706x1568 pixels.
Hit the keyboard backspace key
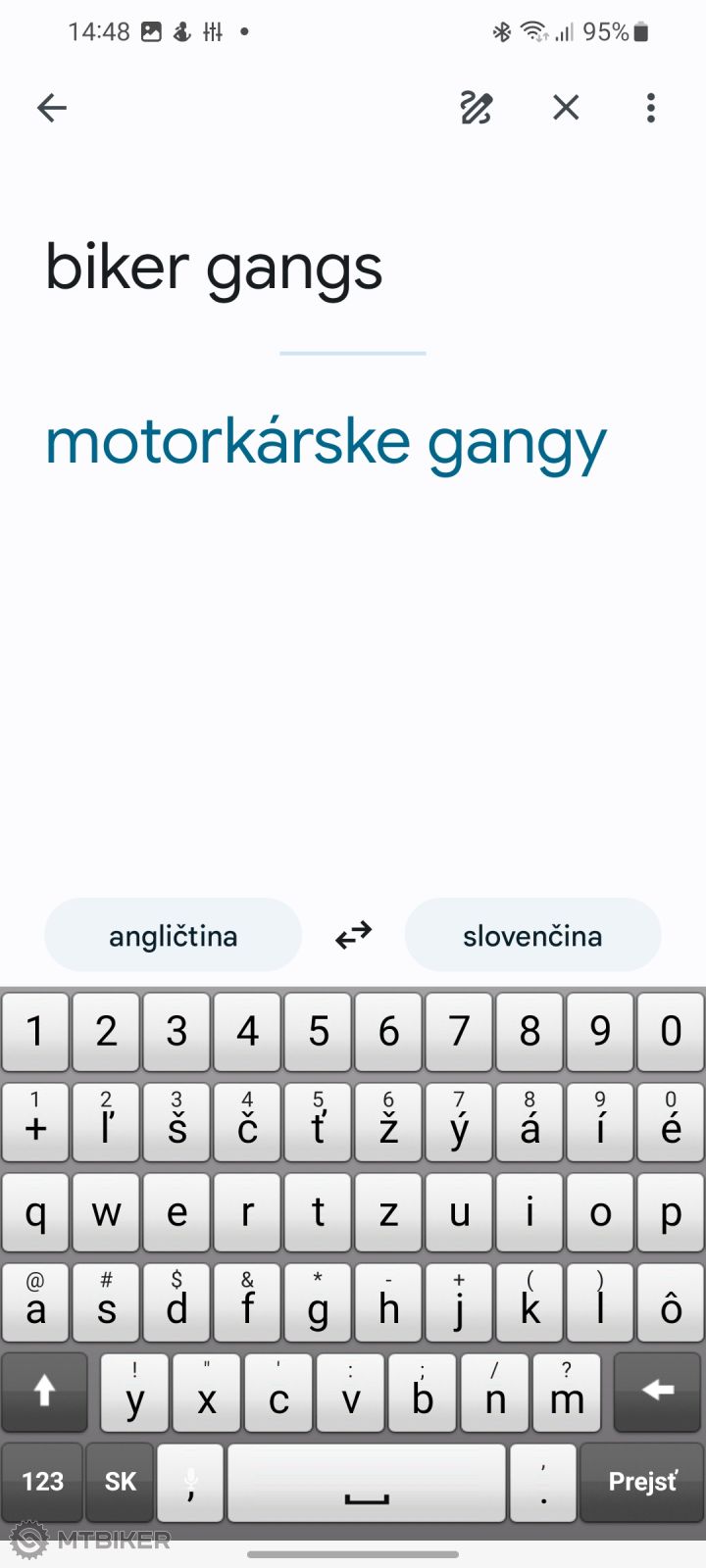tap(658, 1392)
